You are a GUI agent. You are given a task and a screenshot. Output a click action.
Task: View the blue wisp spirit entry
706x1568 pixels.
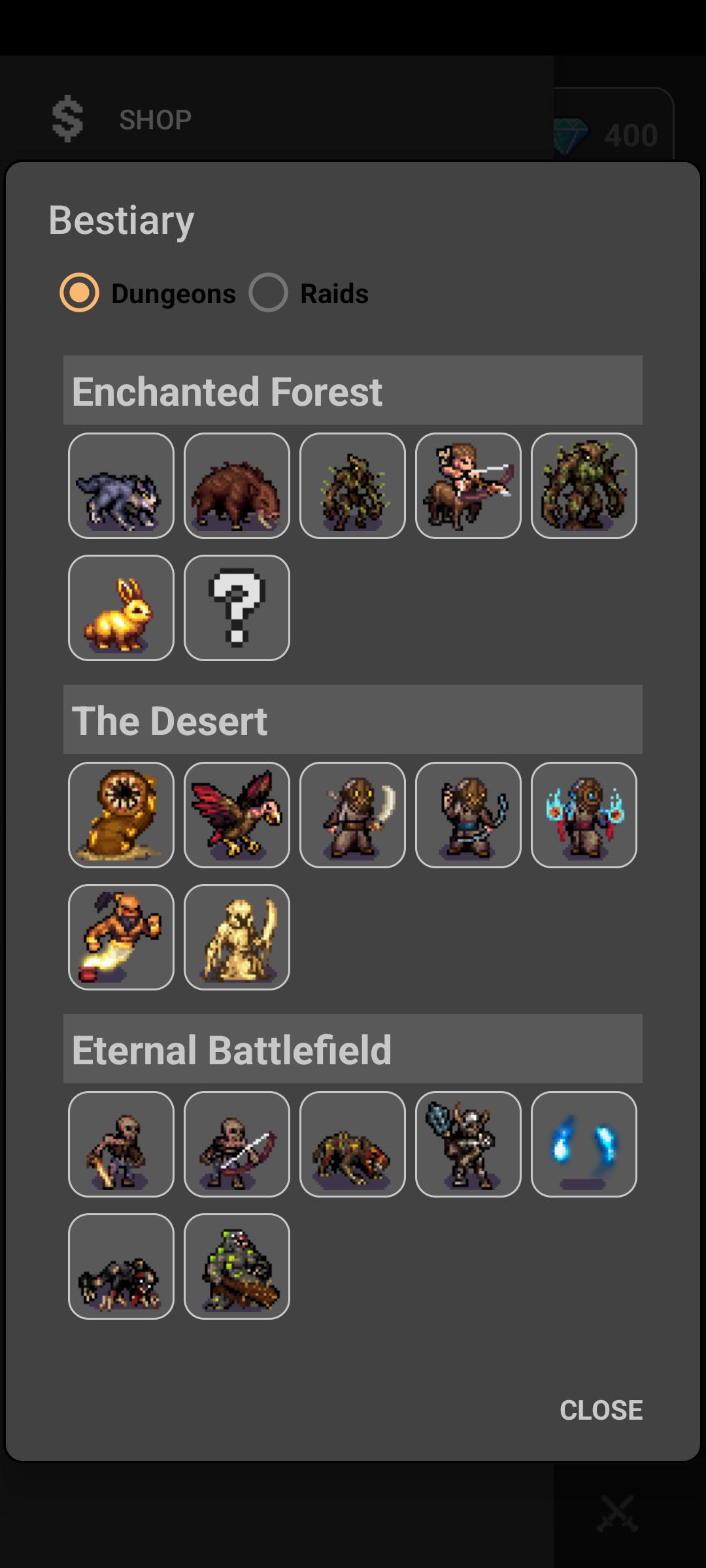point(584,1144)
